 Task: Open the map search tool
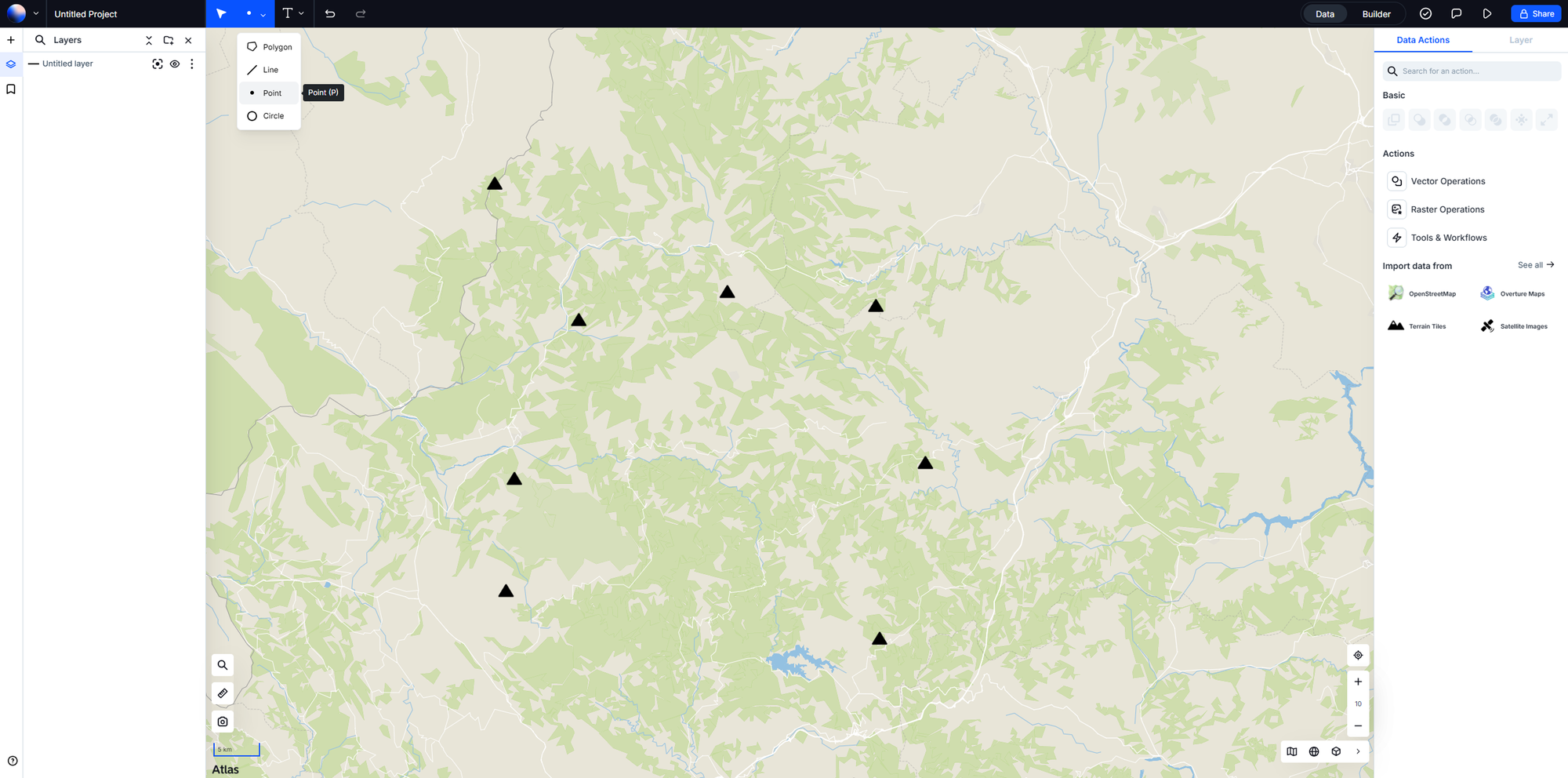tap(223, 665)
